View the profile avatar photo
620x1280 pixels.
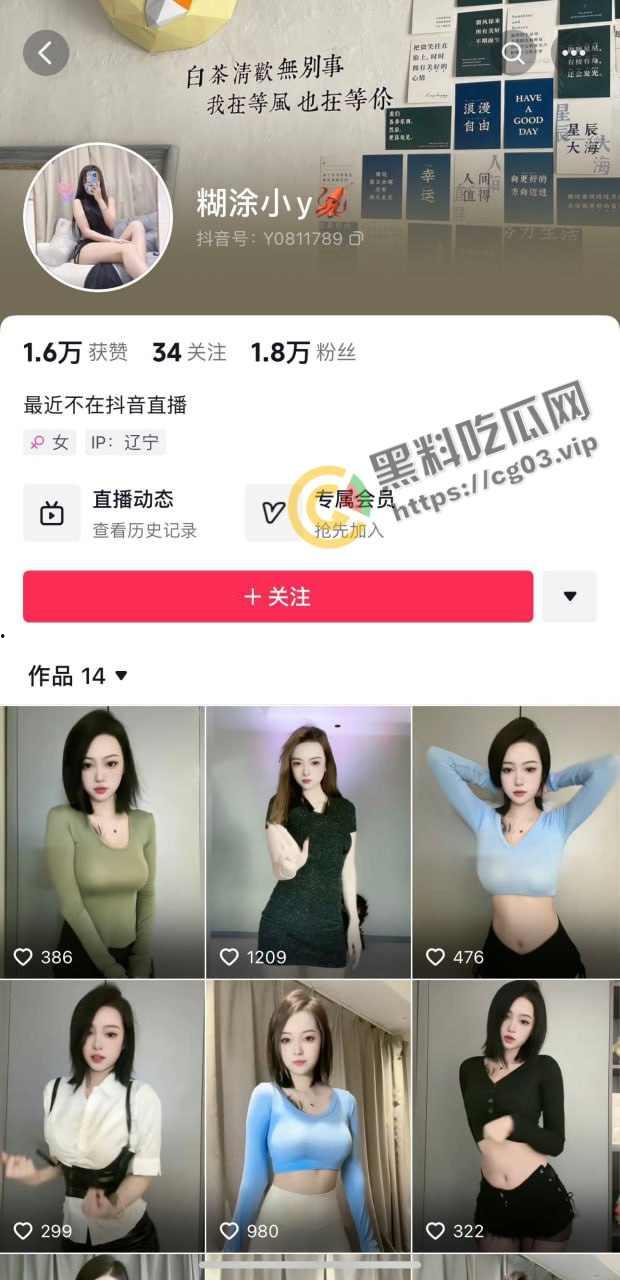[x=98, y=217]
